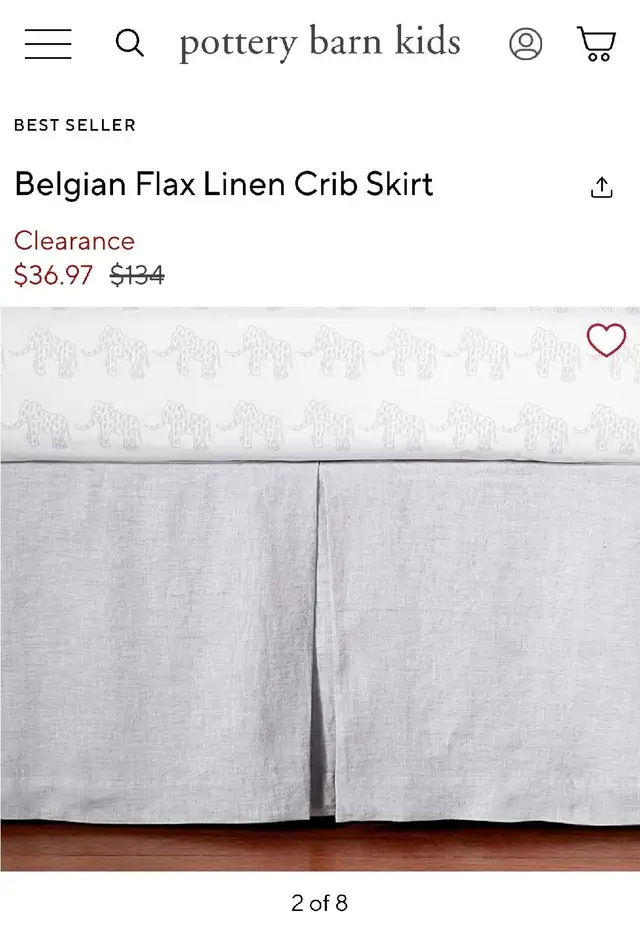
Task: Add crib skirt to favorites with heart
Action: tap(606, 341)
